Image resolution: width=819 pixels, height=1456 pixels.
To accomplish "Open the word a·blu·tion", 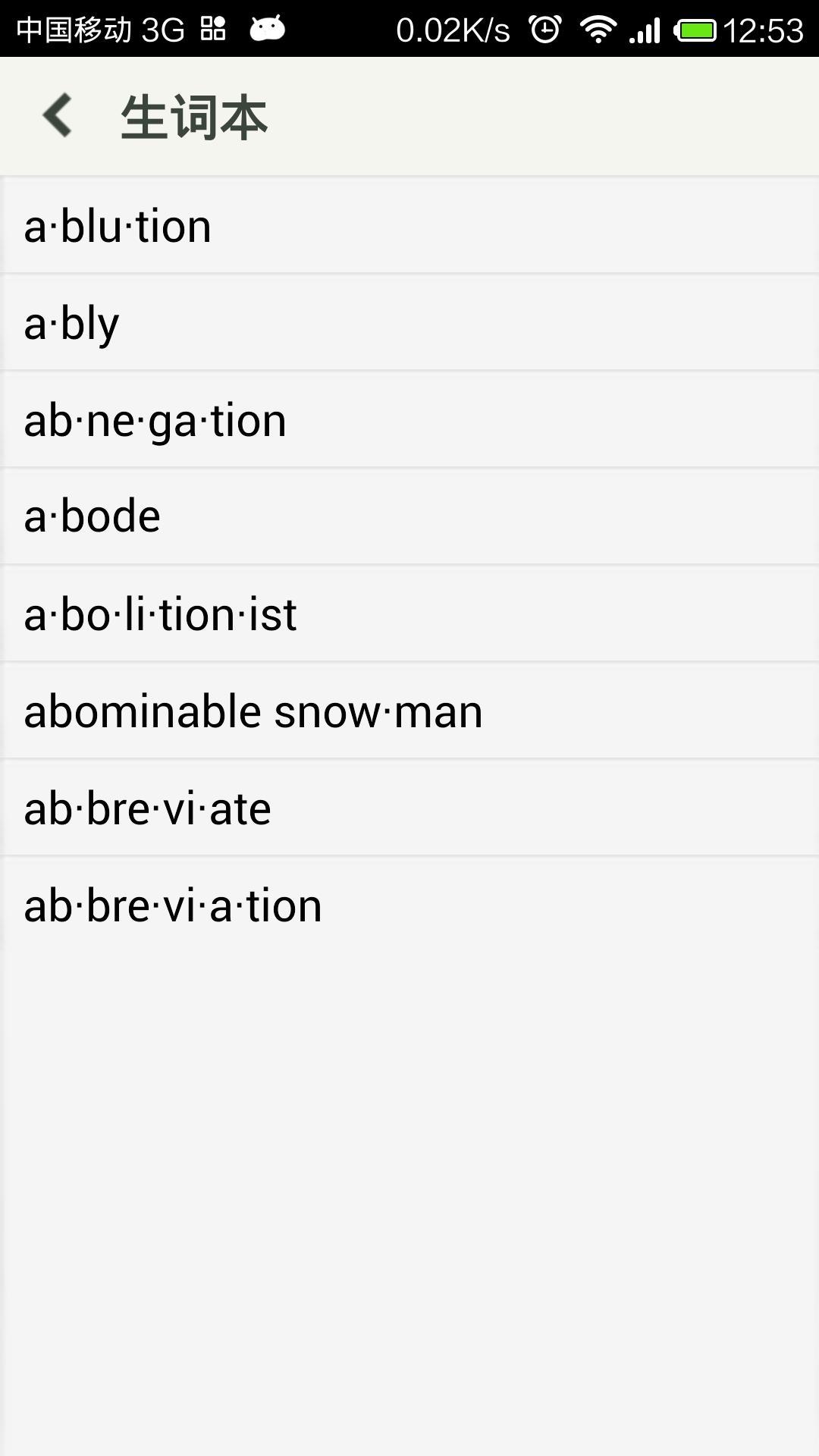I will click(x=409, y=226).
